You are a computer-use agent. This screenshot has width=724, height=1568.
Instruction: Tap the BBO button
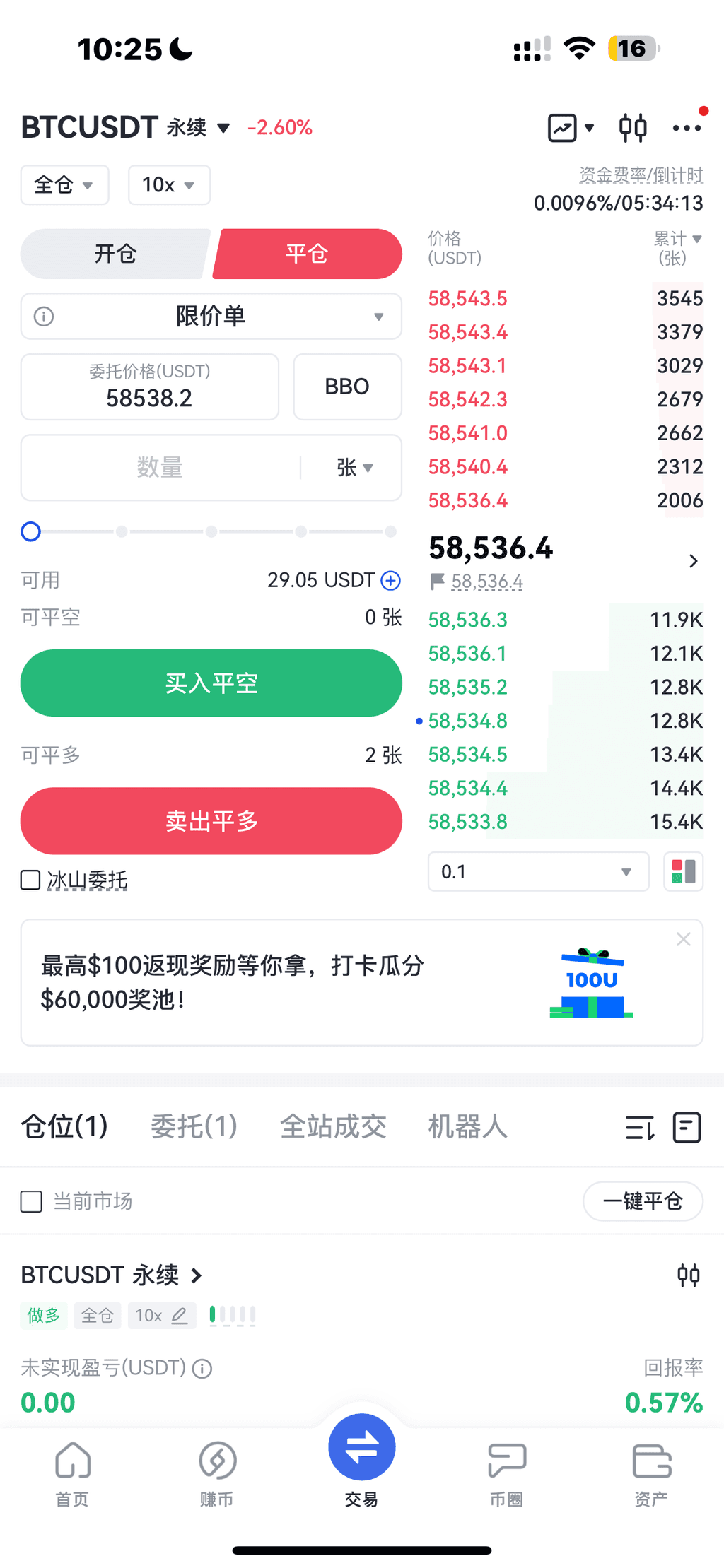point(347,387)
